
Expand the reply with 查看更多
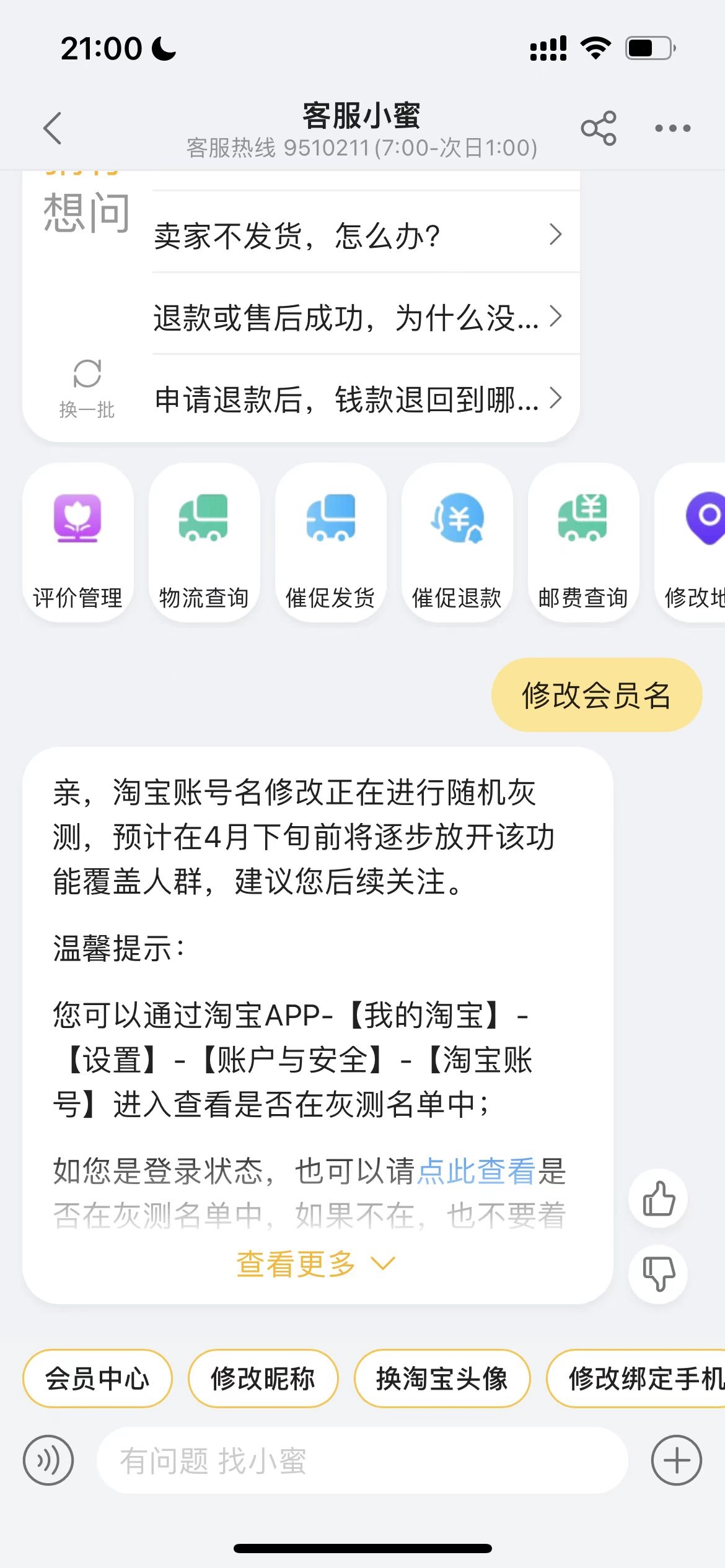[316, 1263]
